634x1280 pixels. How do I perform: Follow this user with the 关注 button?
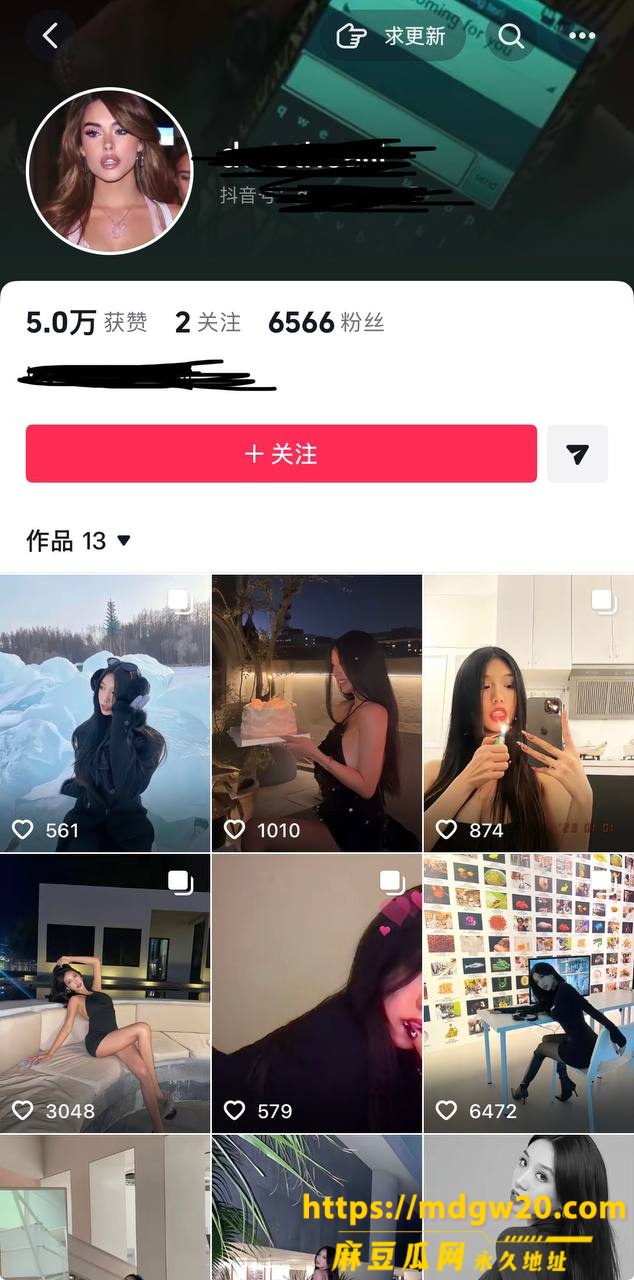coord(281,454)
